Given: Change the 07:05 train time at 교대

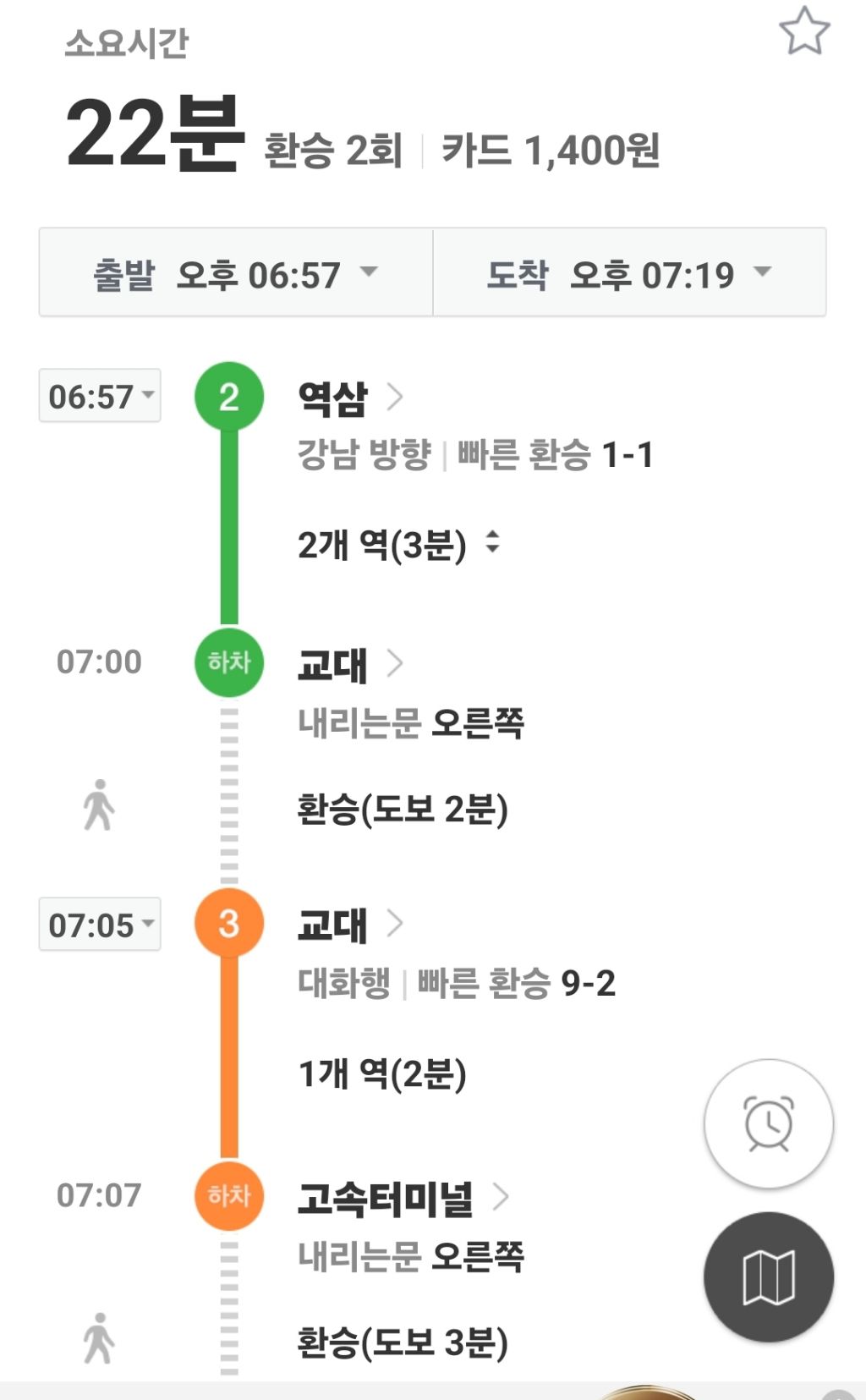Looking at the screenshot, I should (x=100, y=924).
